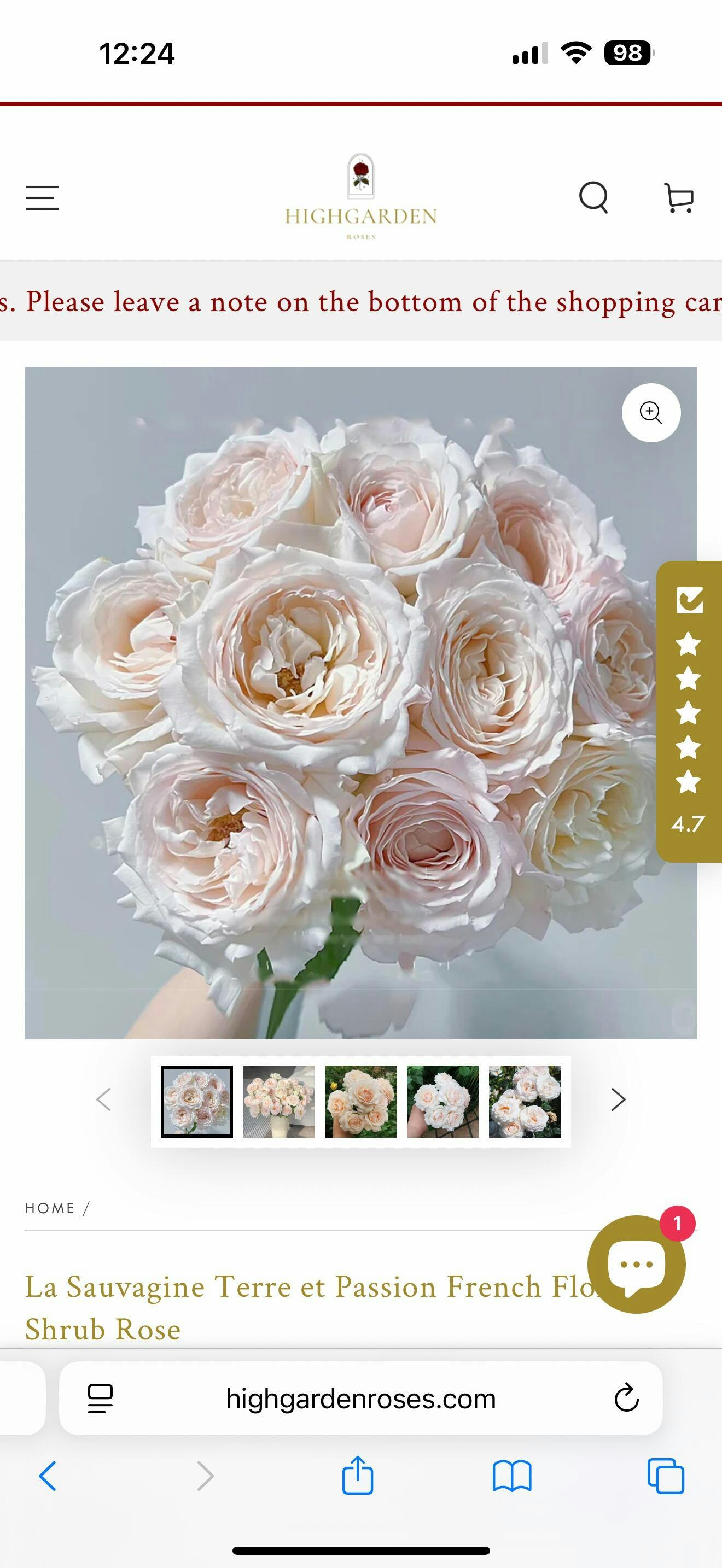Share this page
Viewport: 722px width, 1568px height.
pos(357,1476)
